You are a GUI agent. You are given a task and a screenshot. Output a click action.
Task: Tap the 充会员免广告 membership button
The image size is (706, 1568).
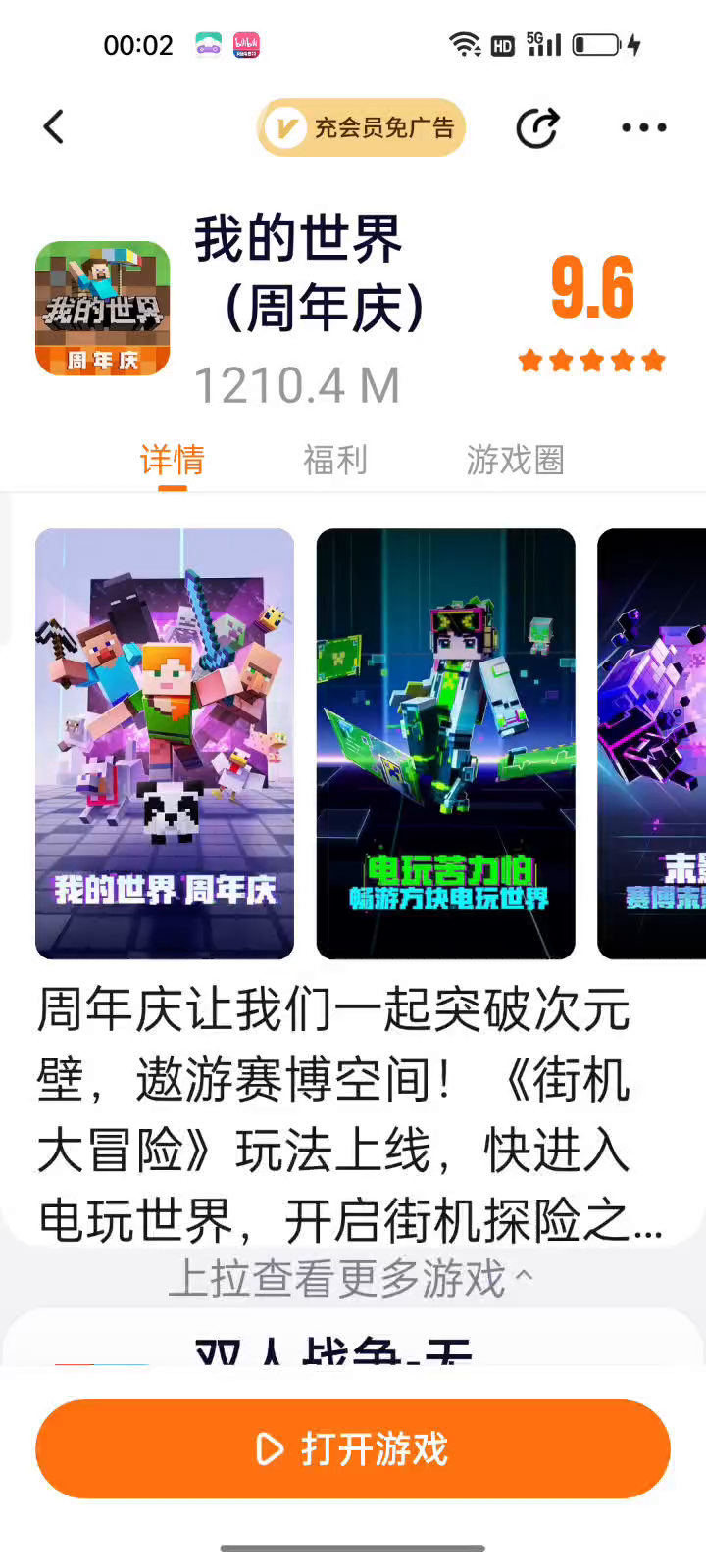pyautogui.click(x=361, y=127)
